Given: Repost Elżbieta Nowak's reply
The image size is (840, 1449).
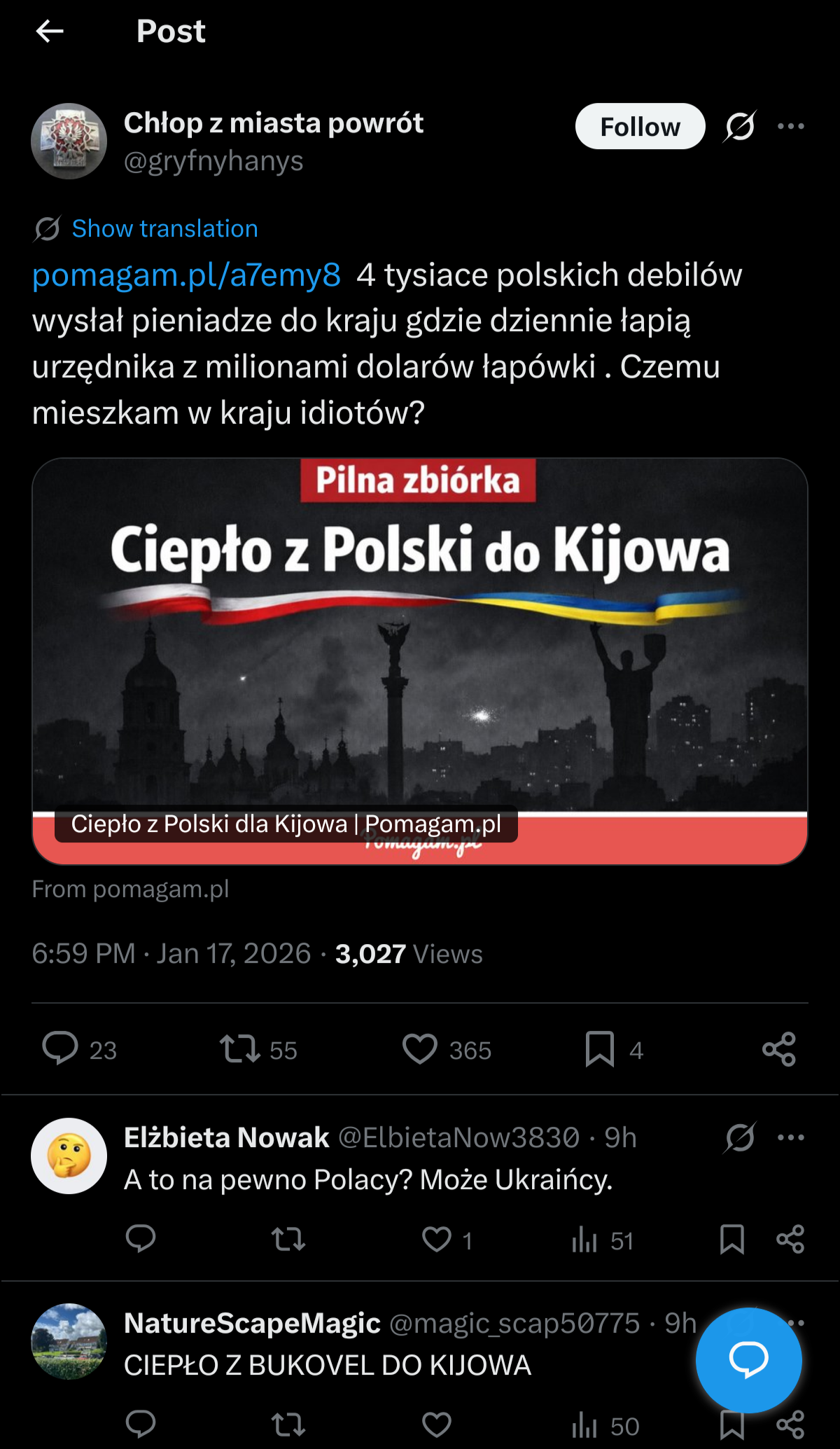Looking at the screenshot, I should (x=288, y=1240).
